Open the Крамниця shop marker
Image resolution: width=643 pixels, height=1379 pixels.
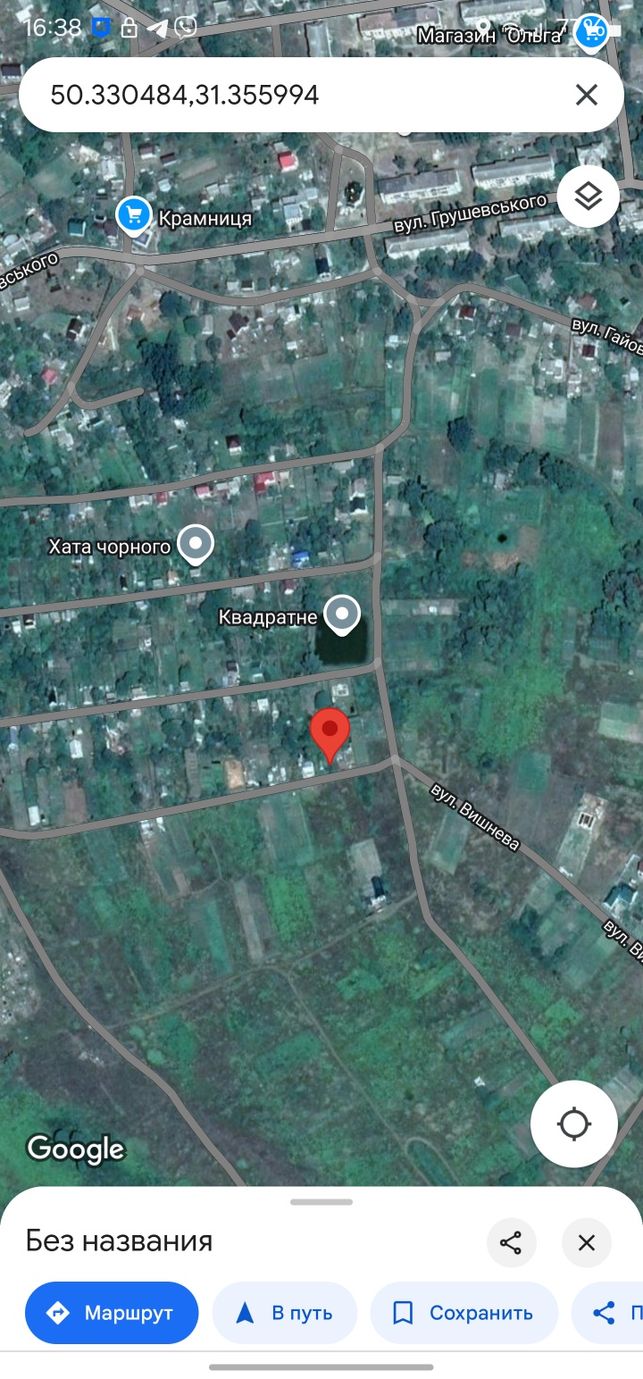click(134, 215)
